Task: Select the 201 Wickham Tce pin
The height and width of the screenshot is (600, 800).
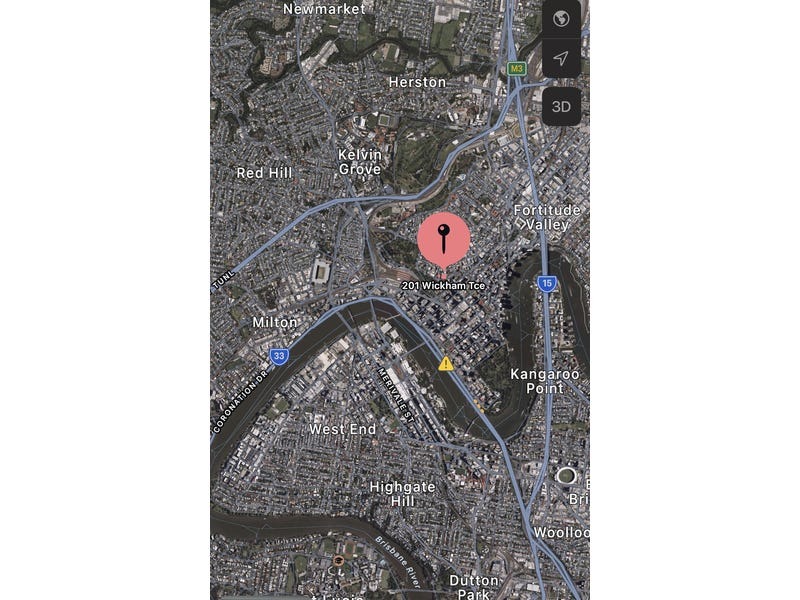Action: click(x=444, y=240)
